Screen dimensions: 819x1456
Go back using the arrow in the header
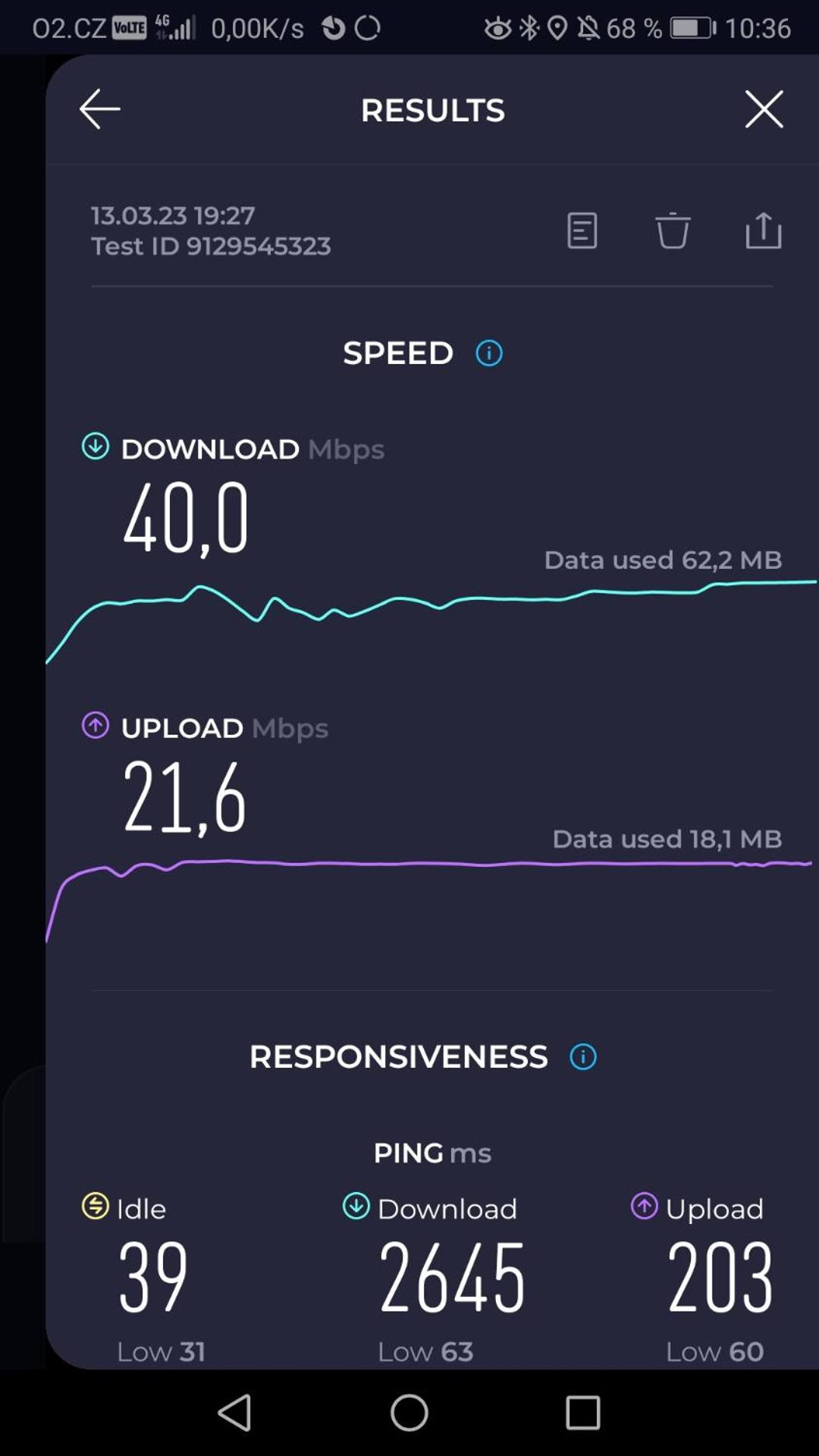[x=99, y=109]
